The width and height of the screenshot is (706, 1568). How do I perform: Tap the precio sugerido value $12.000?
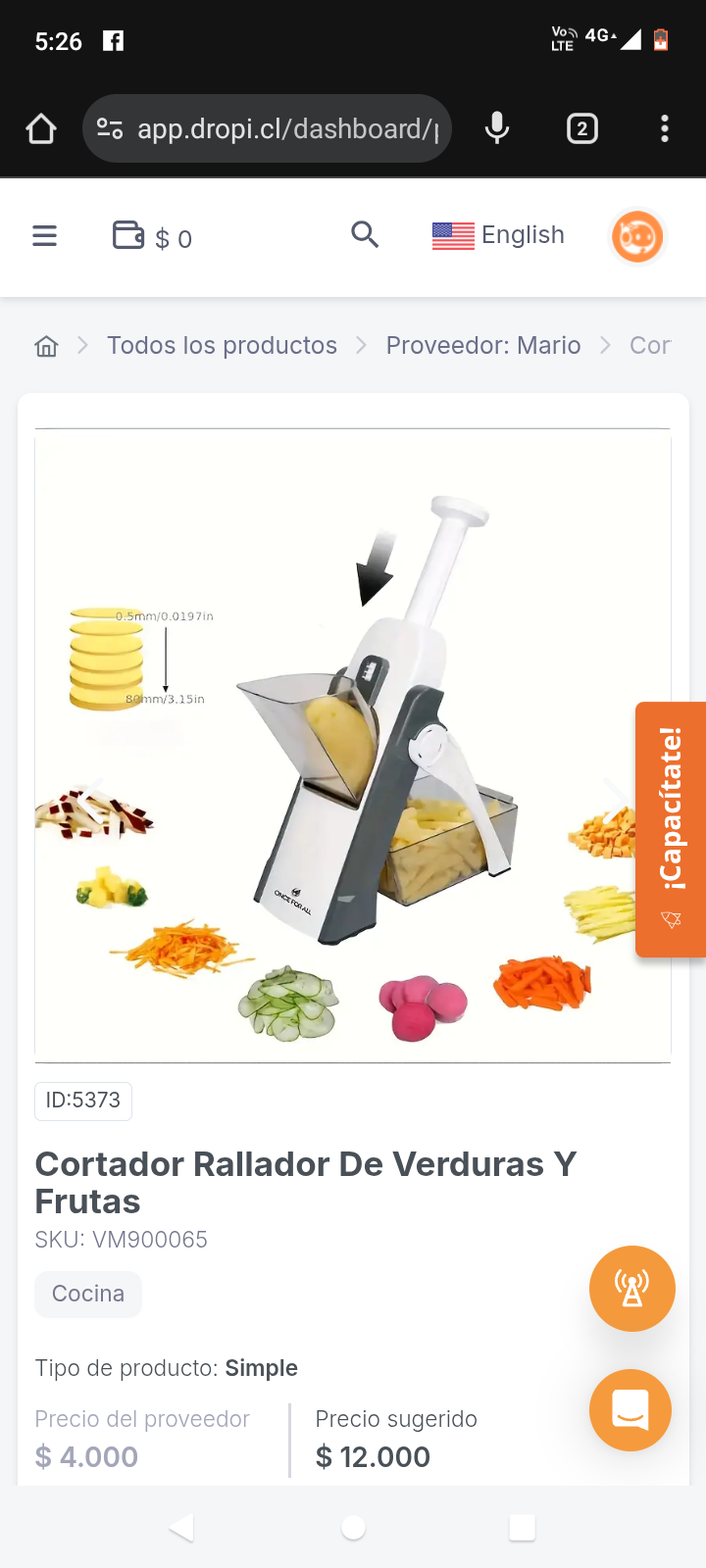tap(372, 1456)
